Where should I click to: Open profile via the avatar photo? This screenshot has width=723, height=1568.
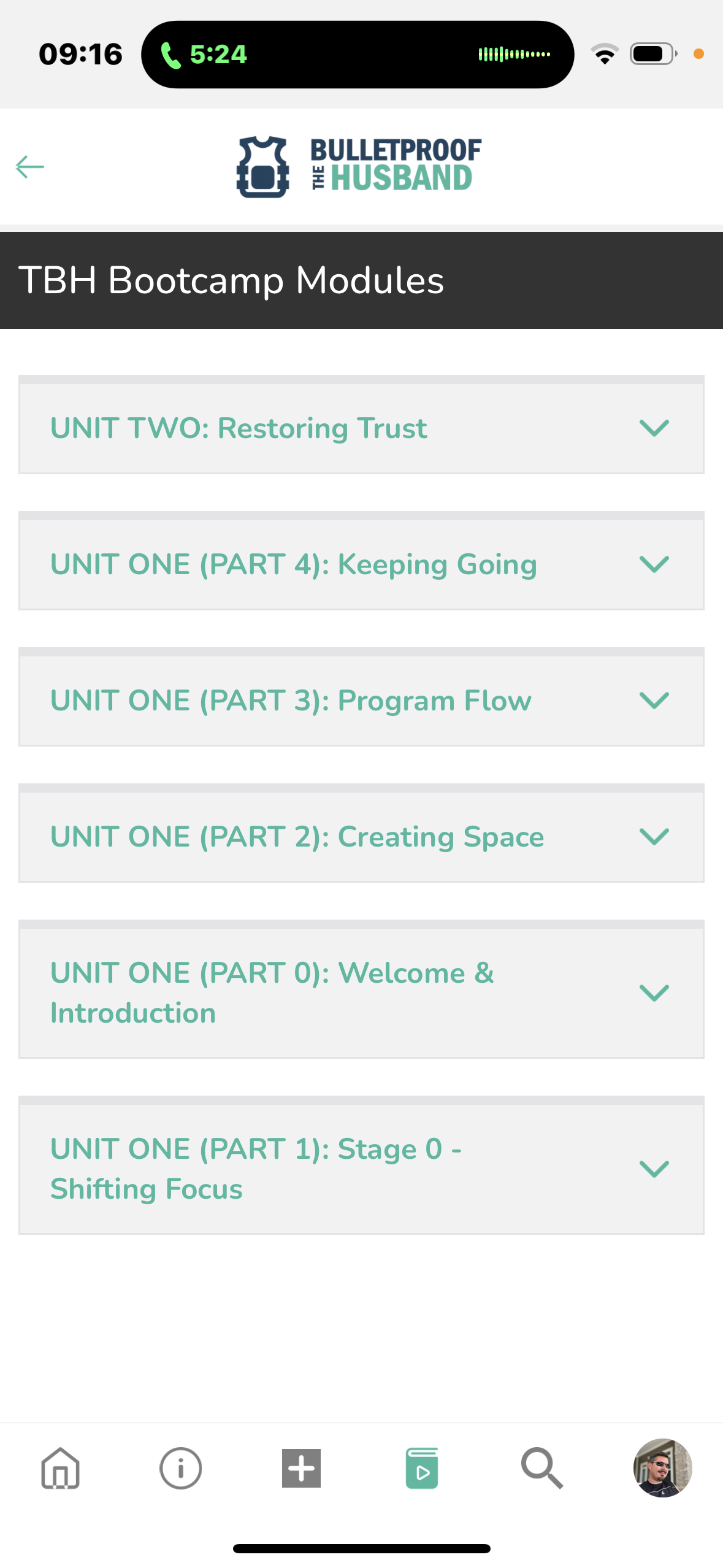[662, 1467]
